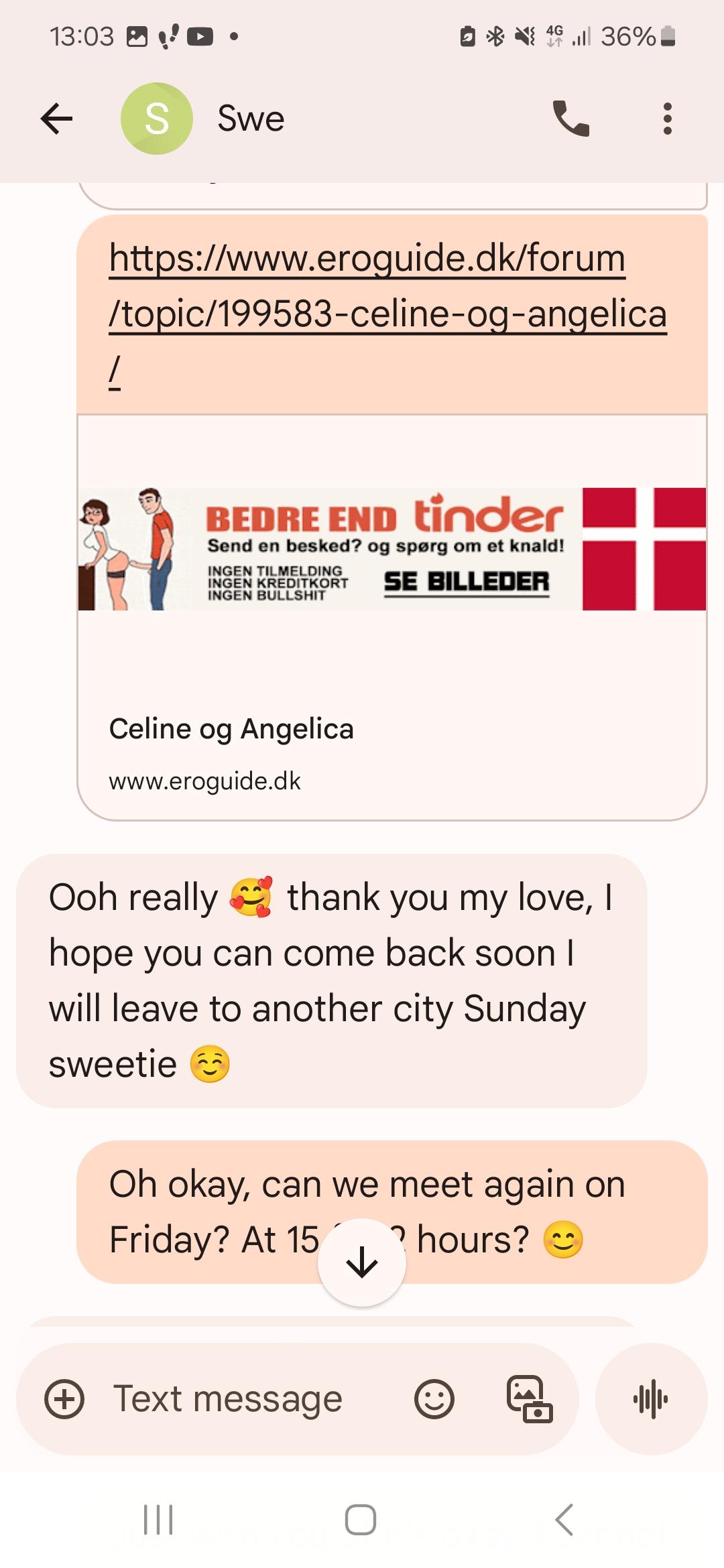The width and height of the screenshot is (724, 1568).
Task: Tap the plus attachment icon
Action: click(64, 1399)
